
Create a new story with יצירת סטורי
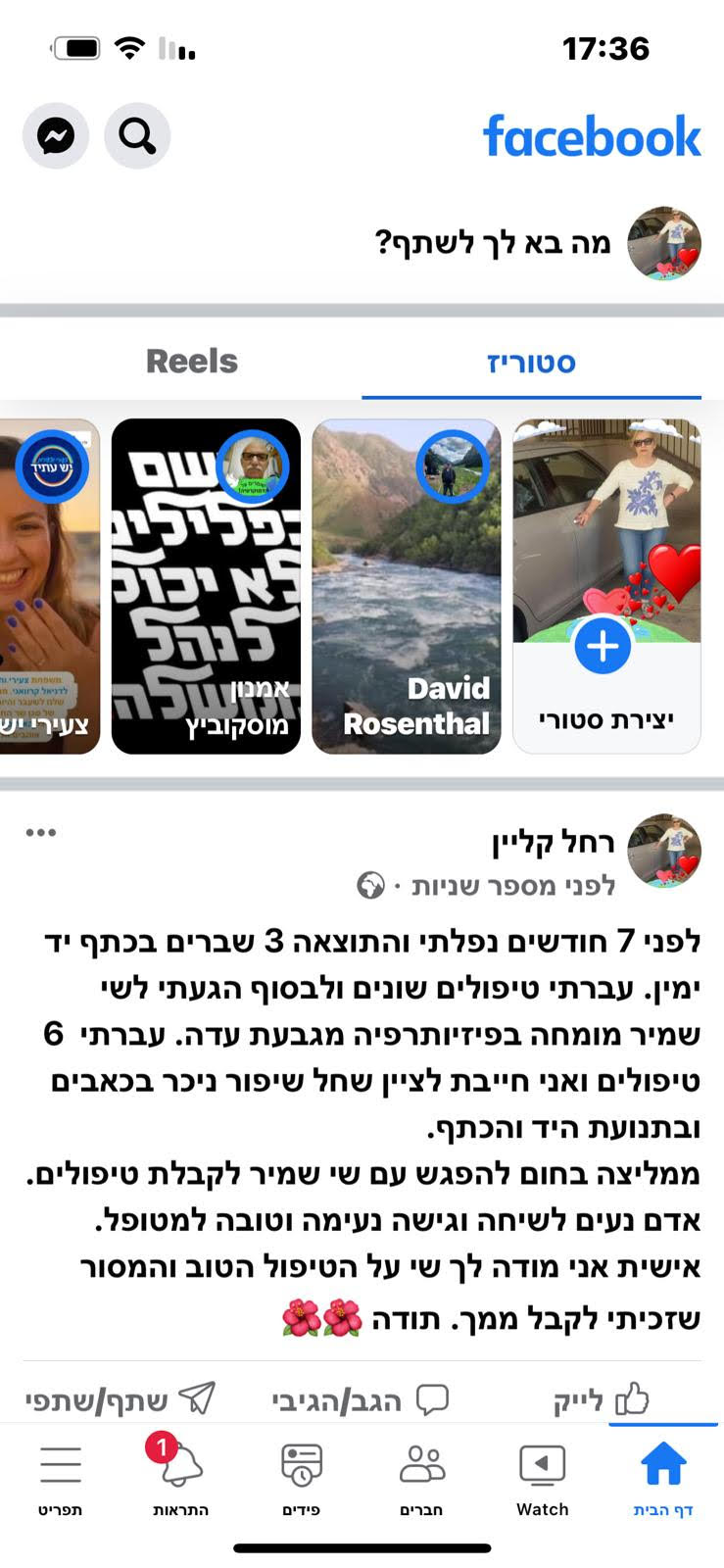tap(605, 586)
